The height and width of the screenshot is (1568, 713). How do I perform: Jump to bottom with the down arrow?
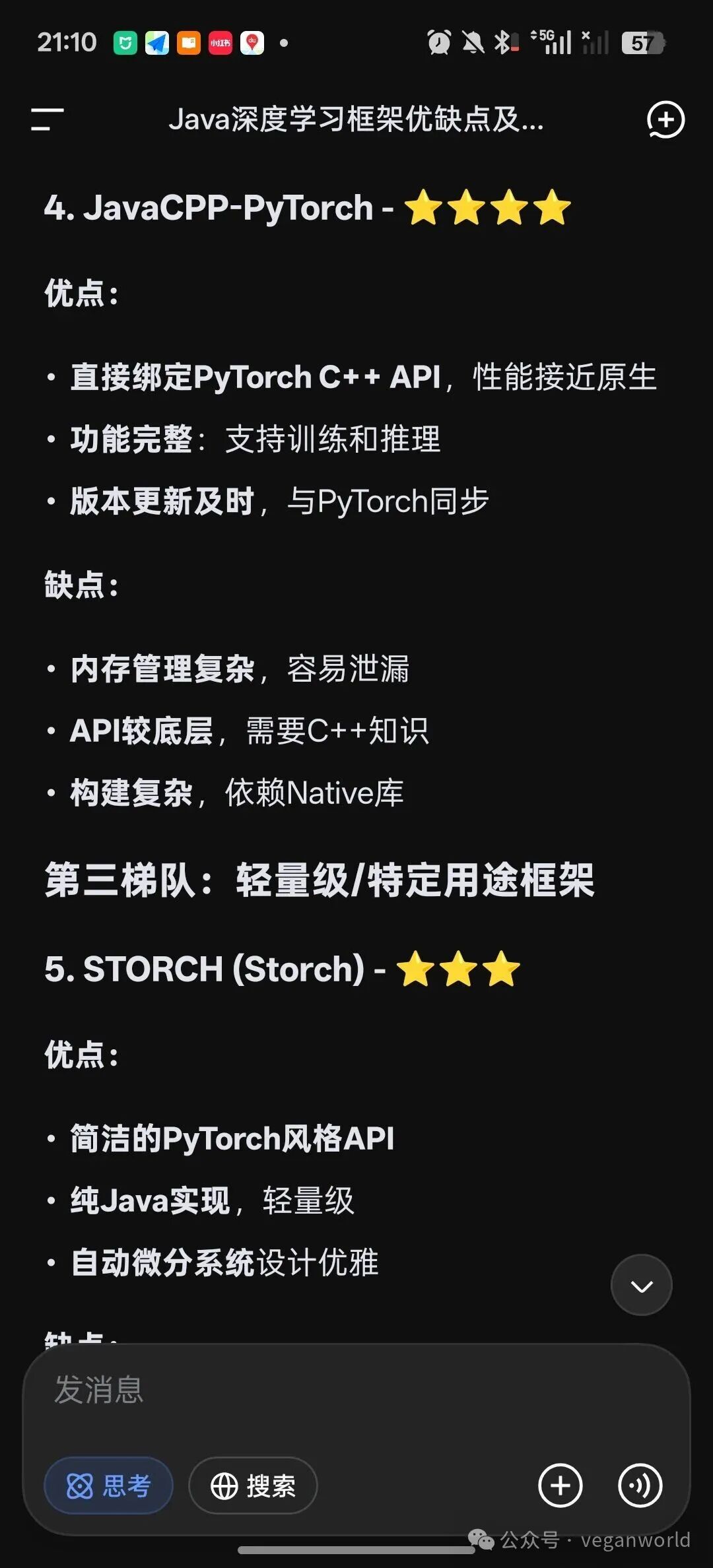coord(641,1285)
